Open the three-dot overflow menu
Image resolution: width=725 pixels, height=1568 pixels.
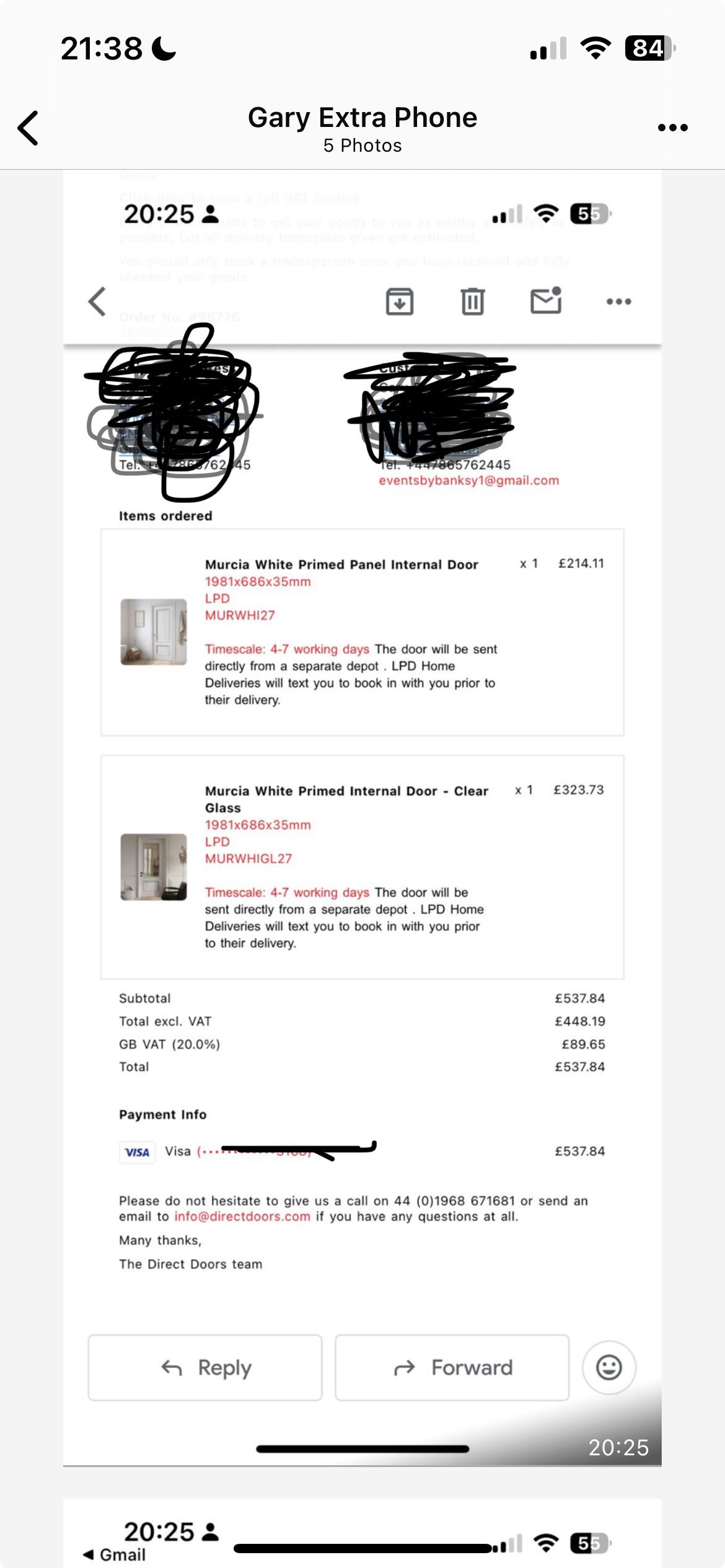click(672, 128)
